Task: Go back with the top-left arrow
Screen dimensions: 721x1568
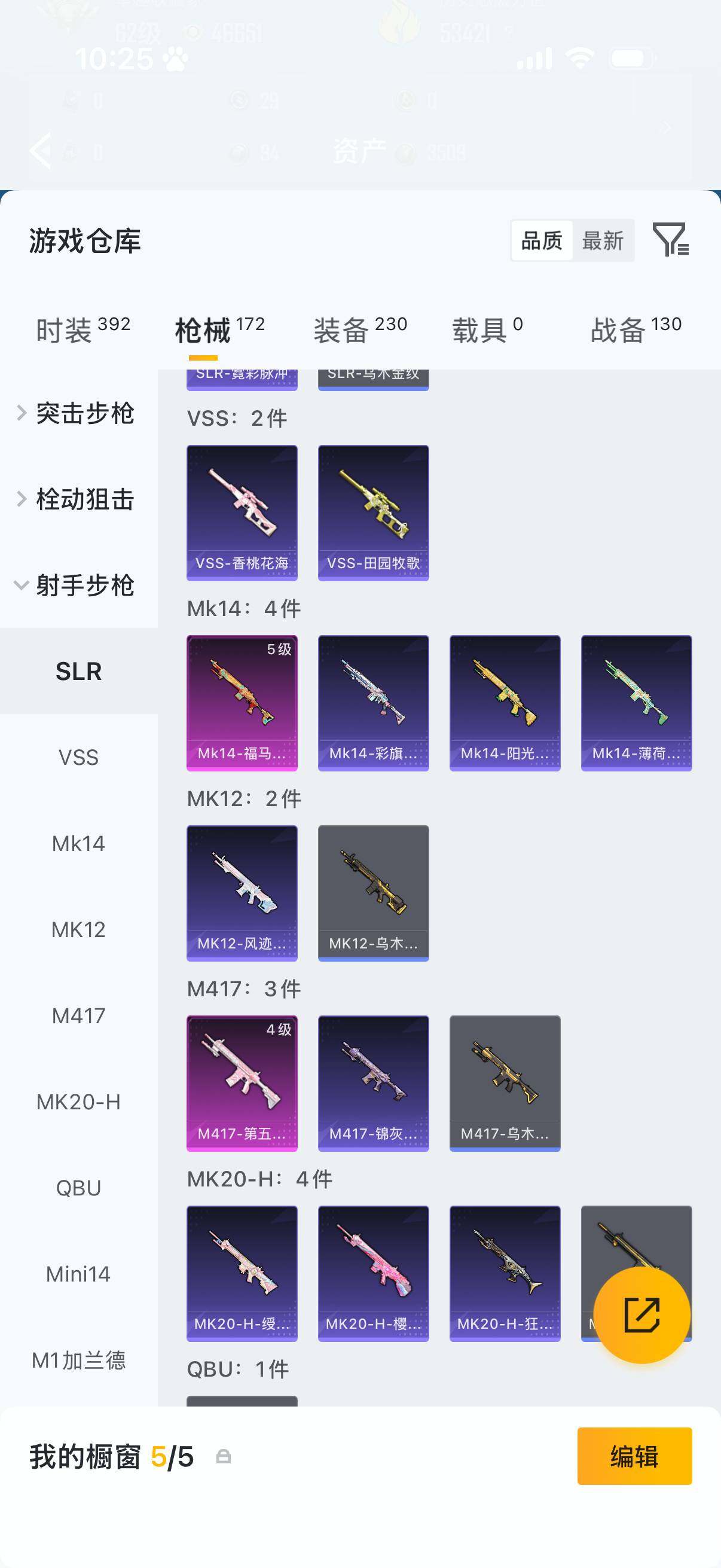Action: click(x=41, y=150)
